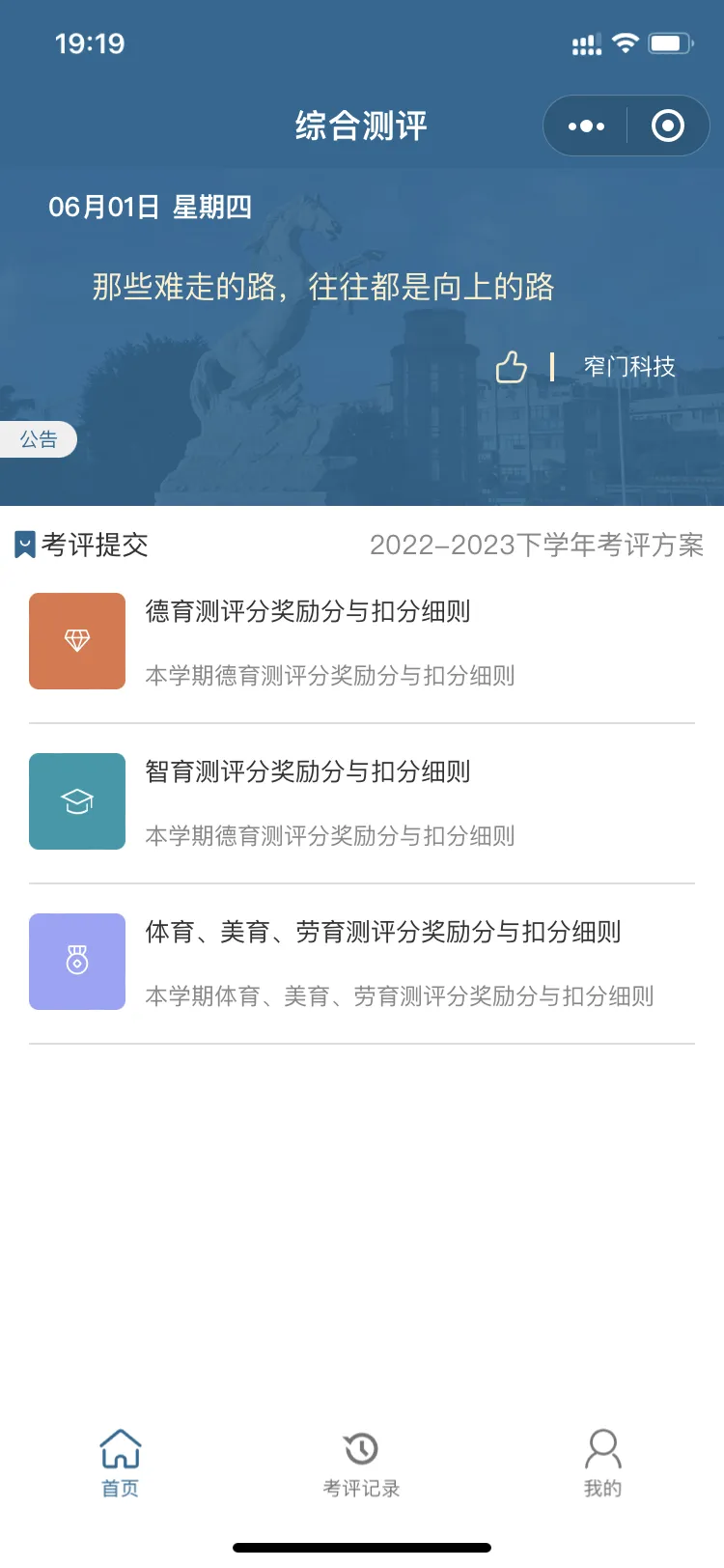The image size is (724, 1568).
Task: Open the 公告 announcement tag
Action: [39, 439]
